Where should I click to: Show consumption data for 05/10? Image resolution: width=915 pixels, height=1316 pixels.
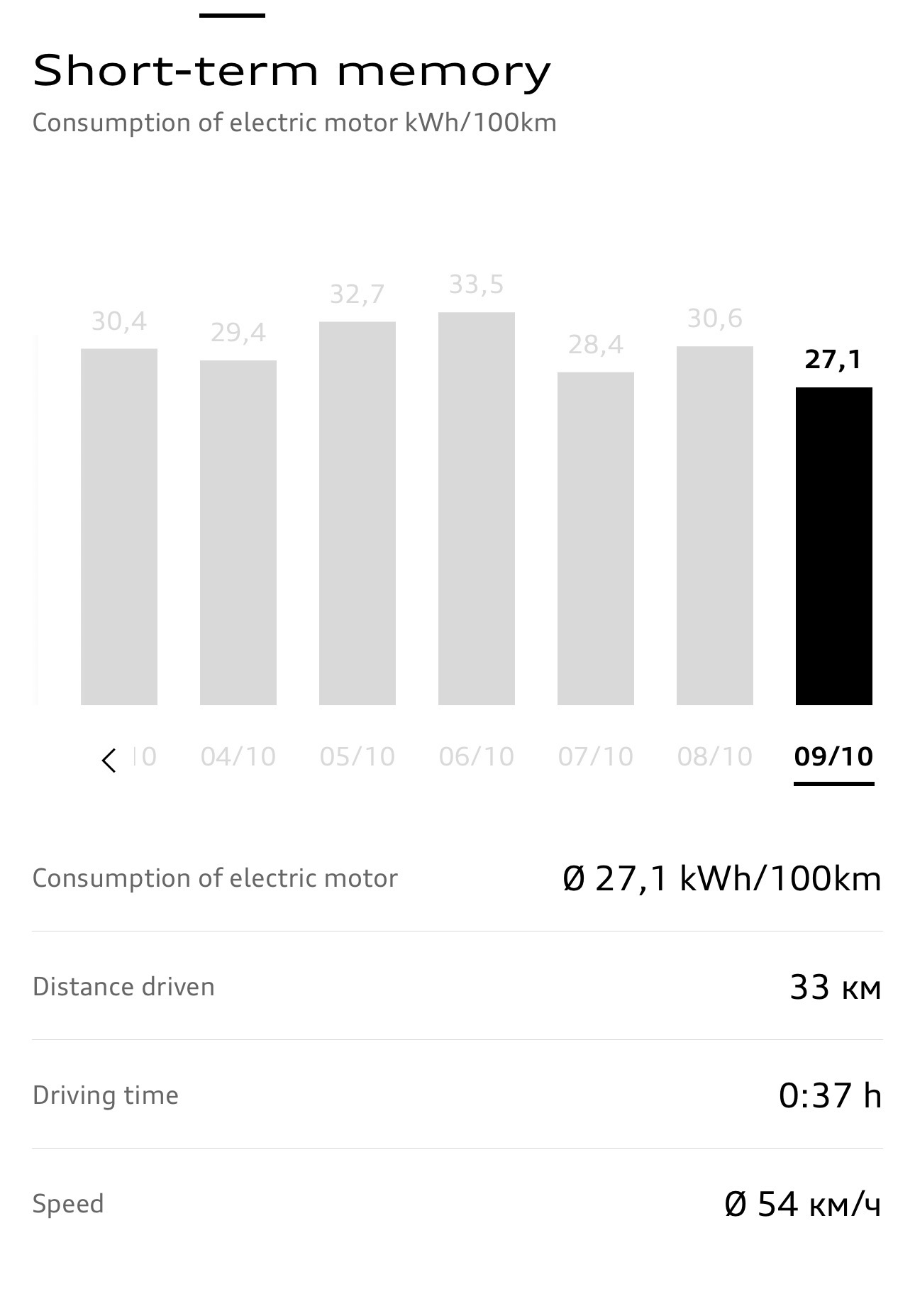coord(357,513)
